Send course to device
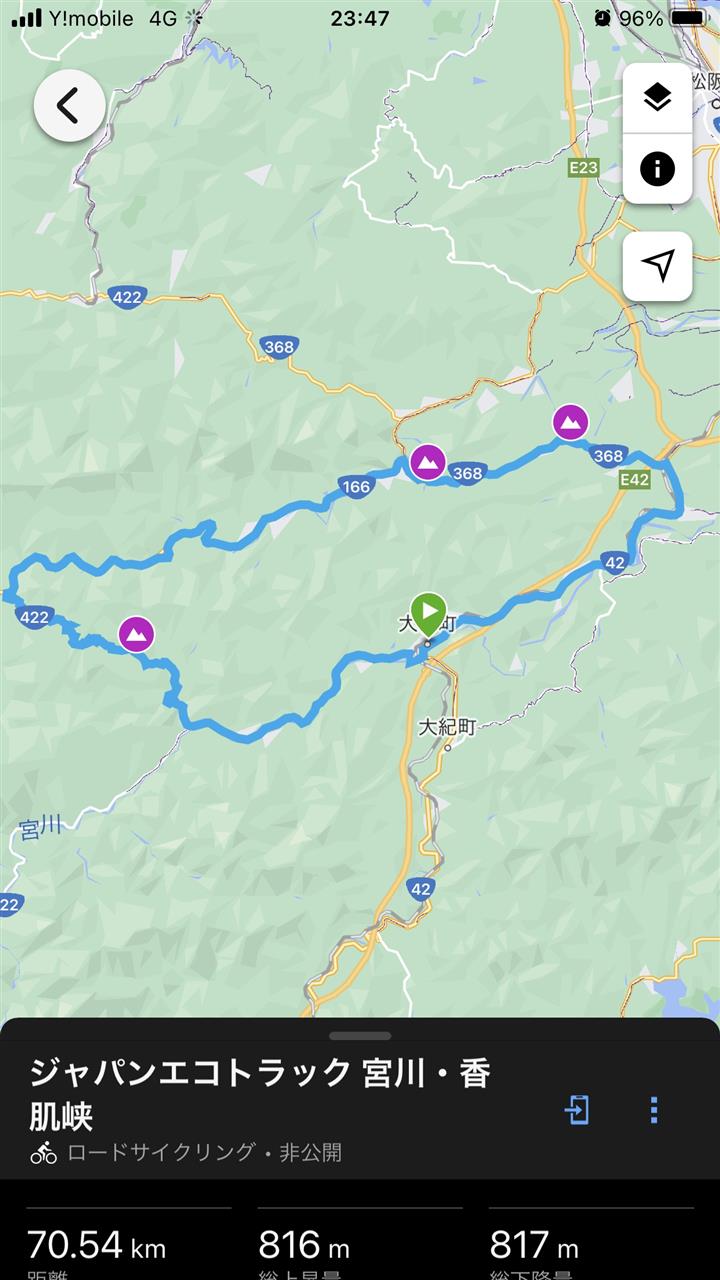This screenshot has height=1280, width=720. (577, 1110)
